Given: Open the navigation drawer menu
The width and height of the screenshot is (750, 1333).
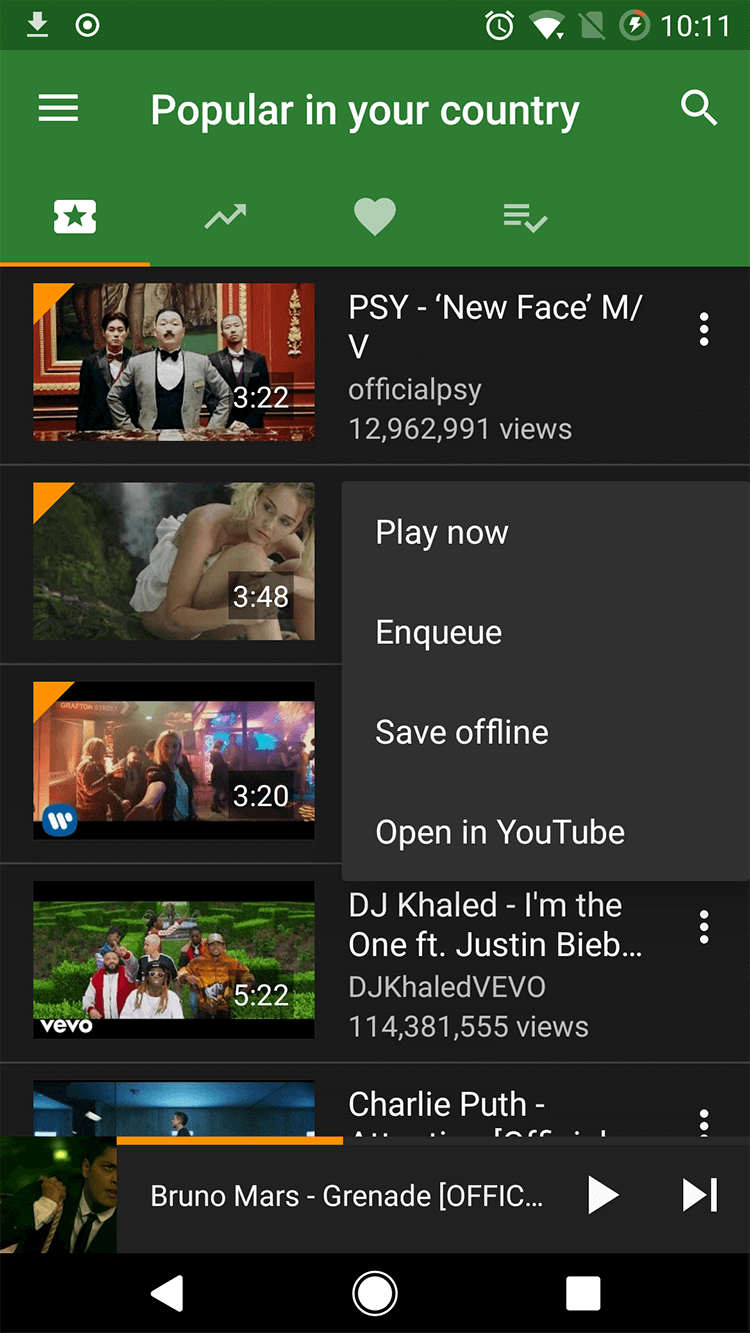Looking at the screenshot, I should click(57, 109).
